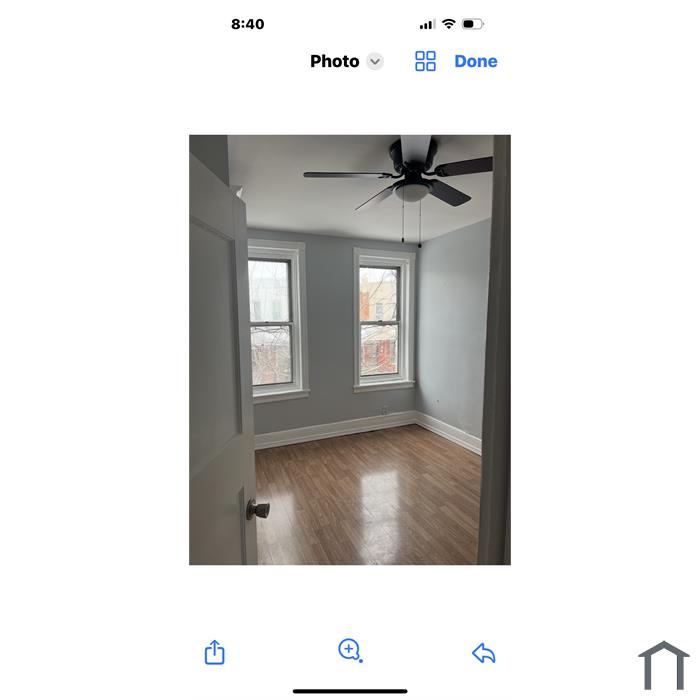Open the zoom-in magnifier tool
This screenshot has height=700, width=700.
click(x=349, y=651)
